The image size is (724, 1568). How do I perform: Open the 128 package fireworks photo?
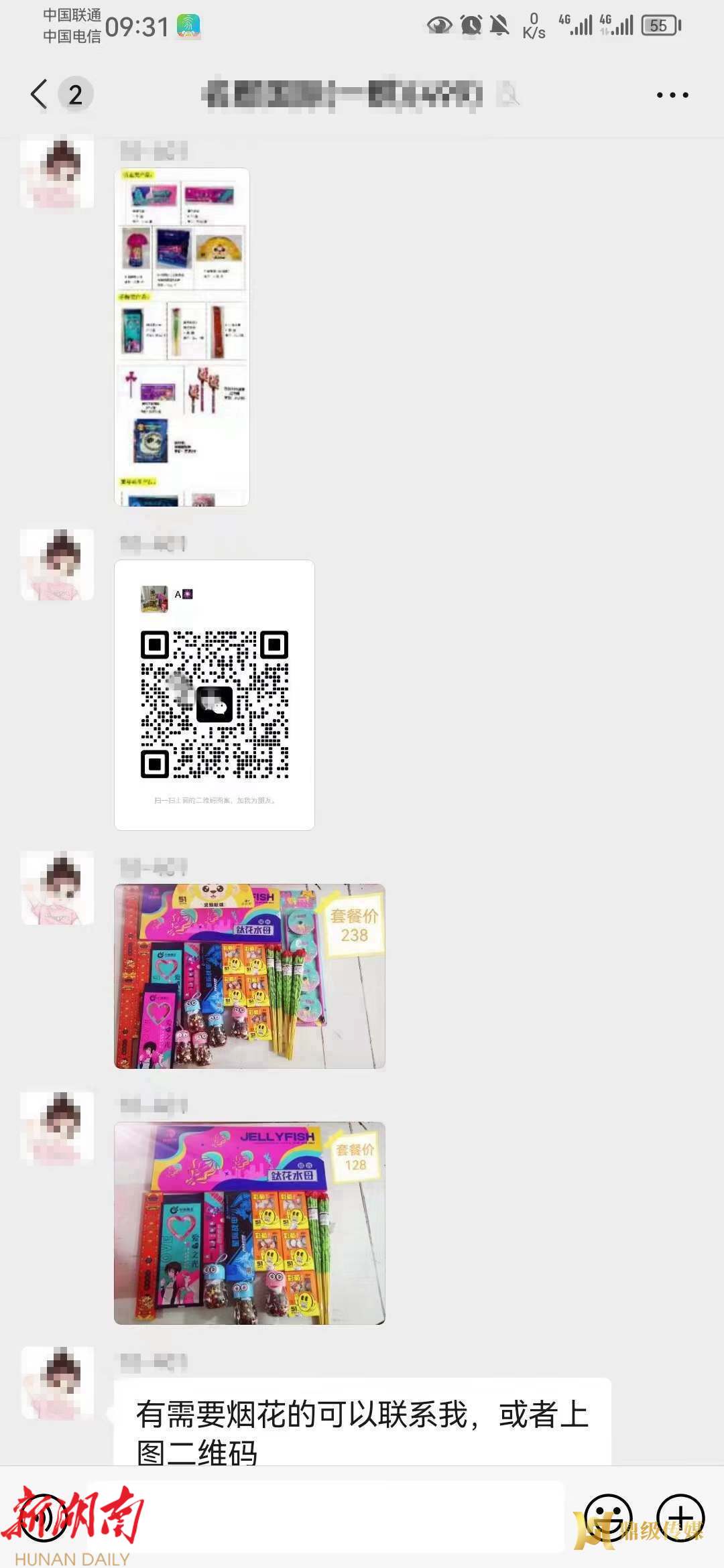[249, 1223]
